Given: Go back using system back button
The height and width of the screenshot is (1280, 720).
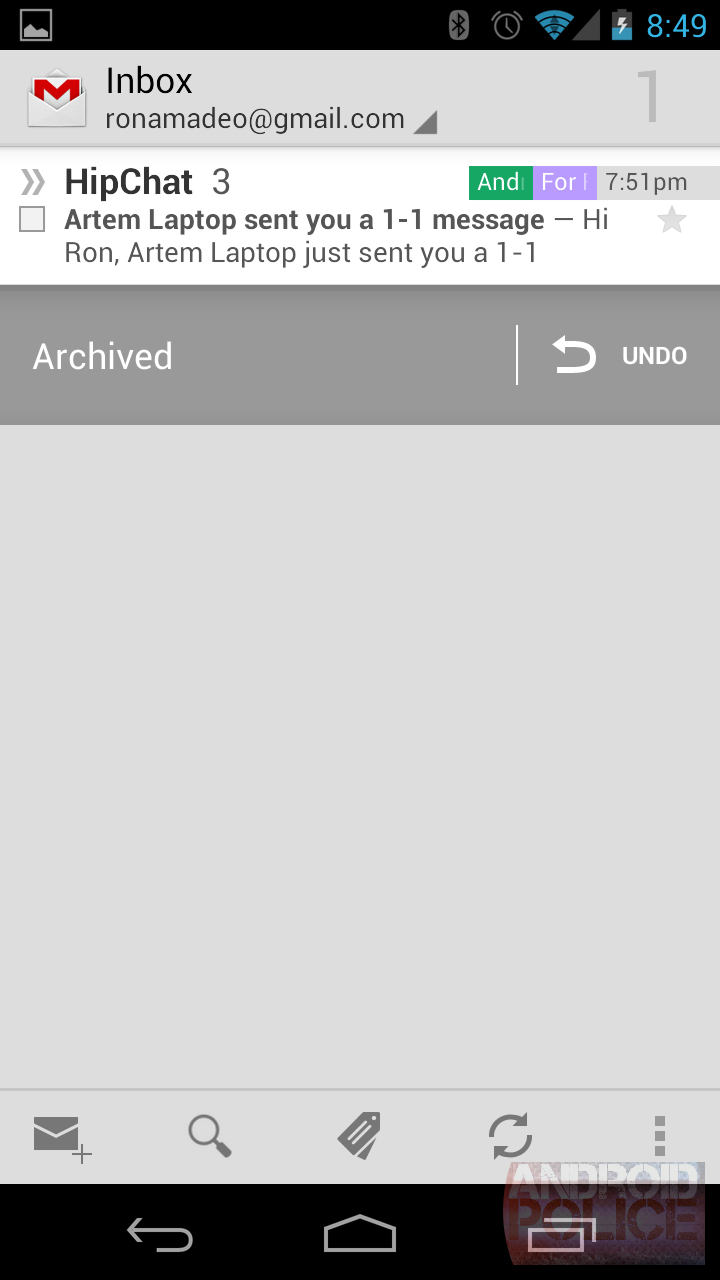Looking at the screenshot, I should (x=160, y=1234).
